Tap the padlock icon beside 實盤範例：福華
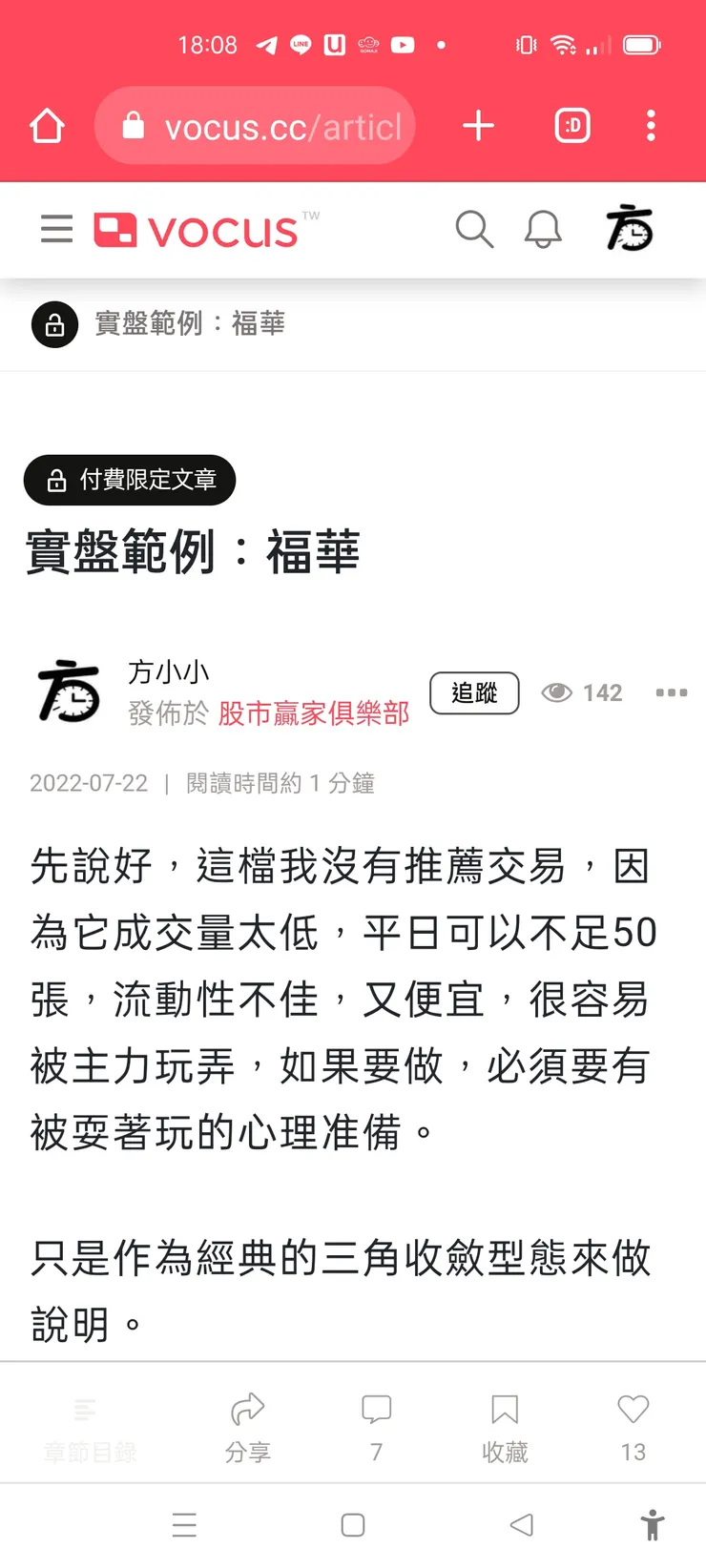The height and width of the screenshot is (1568, 706). click(x=54, y=324)
